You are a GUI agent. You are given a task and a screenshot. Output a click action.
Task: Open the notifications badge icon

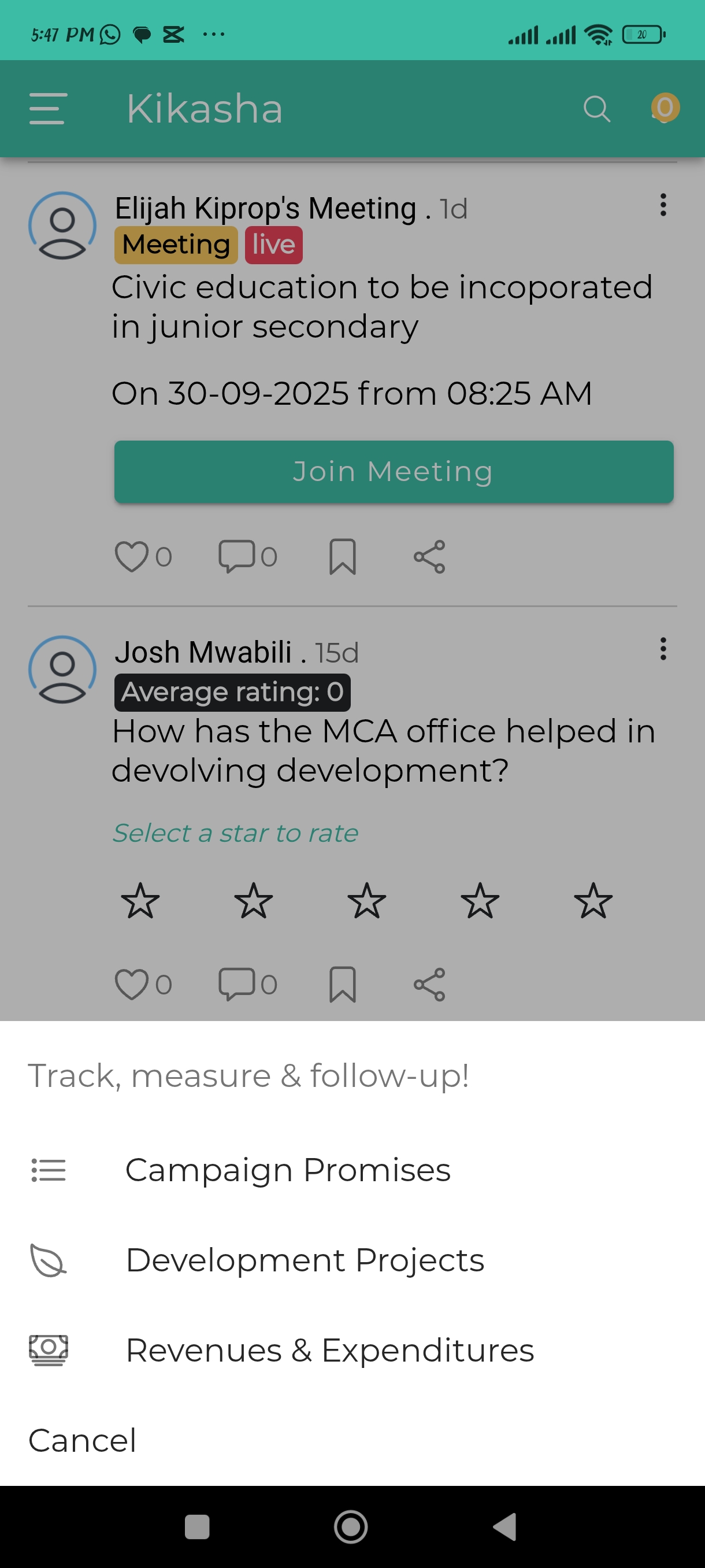[x=664, y=108]
